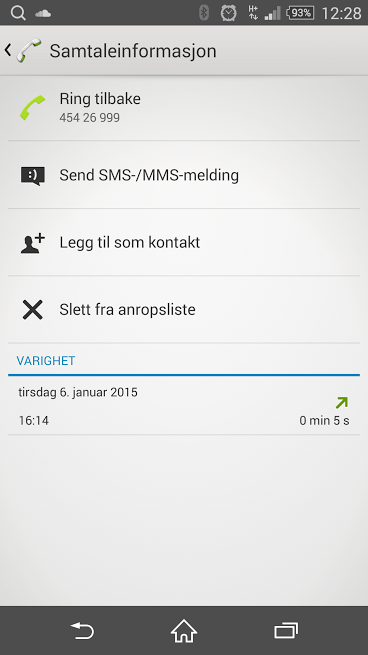This screenshot has width=368, height=655.
Task: Tap the system back arrow
Action: pyautogui.click(x=82, y=631)
